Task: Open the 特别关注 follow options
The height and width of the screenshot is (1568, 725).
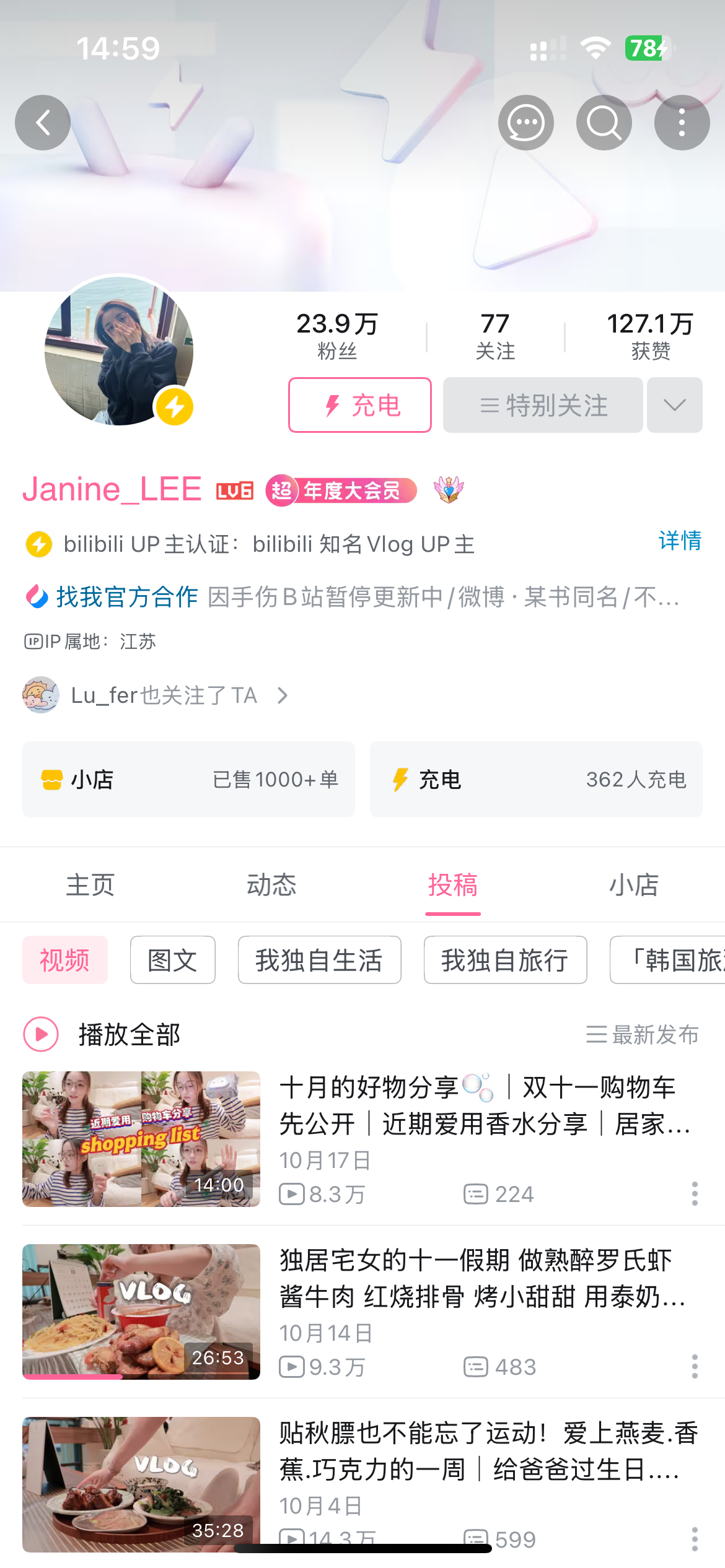Action: (x=543, y=405)
